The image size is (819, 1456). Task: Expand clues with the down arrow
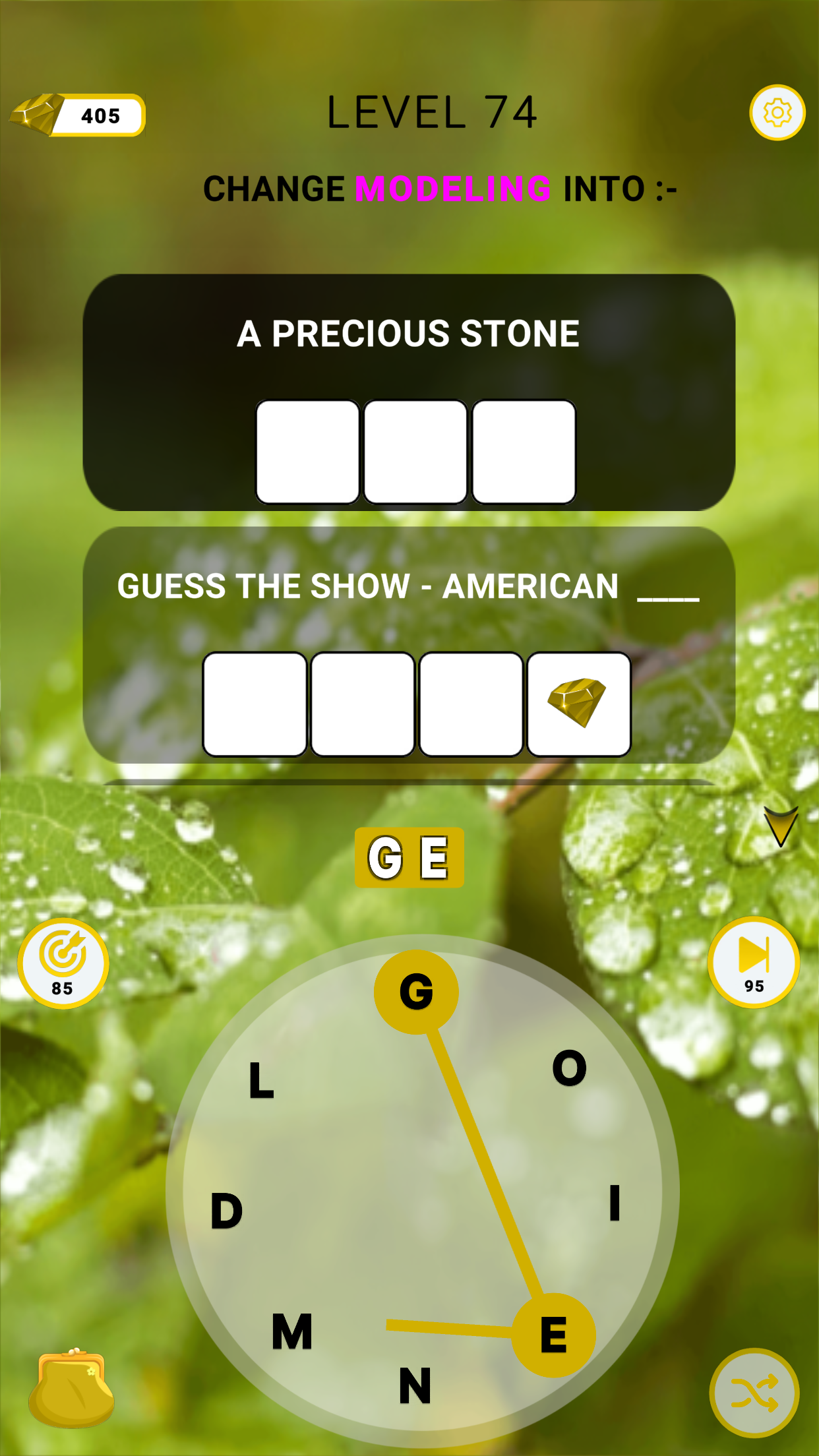pos(781,826)
